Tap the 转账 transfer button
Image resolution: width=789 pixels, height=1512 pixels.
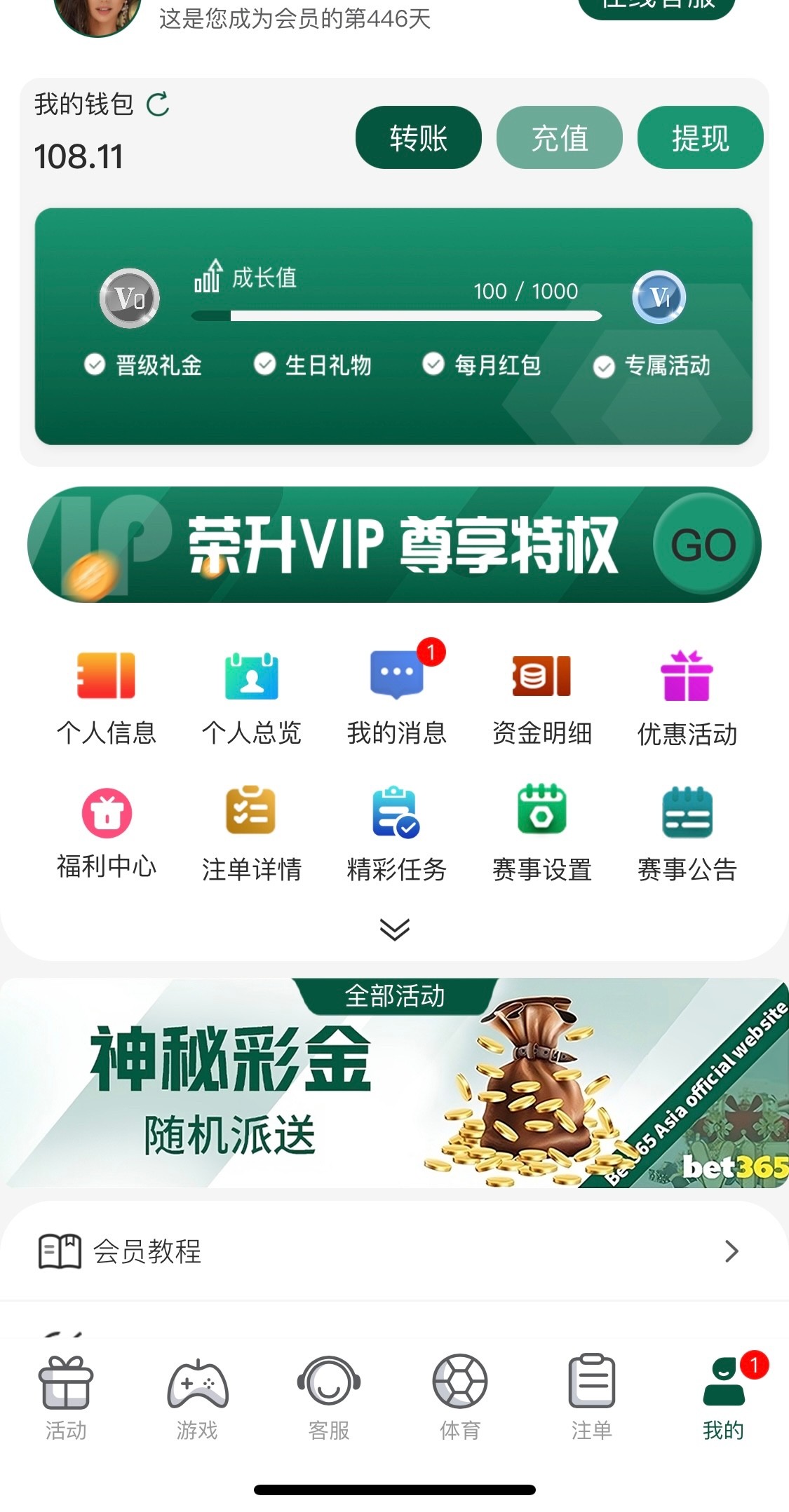(418, 137)
